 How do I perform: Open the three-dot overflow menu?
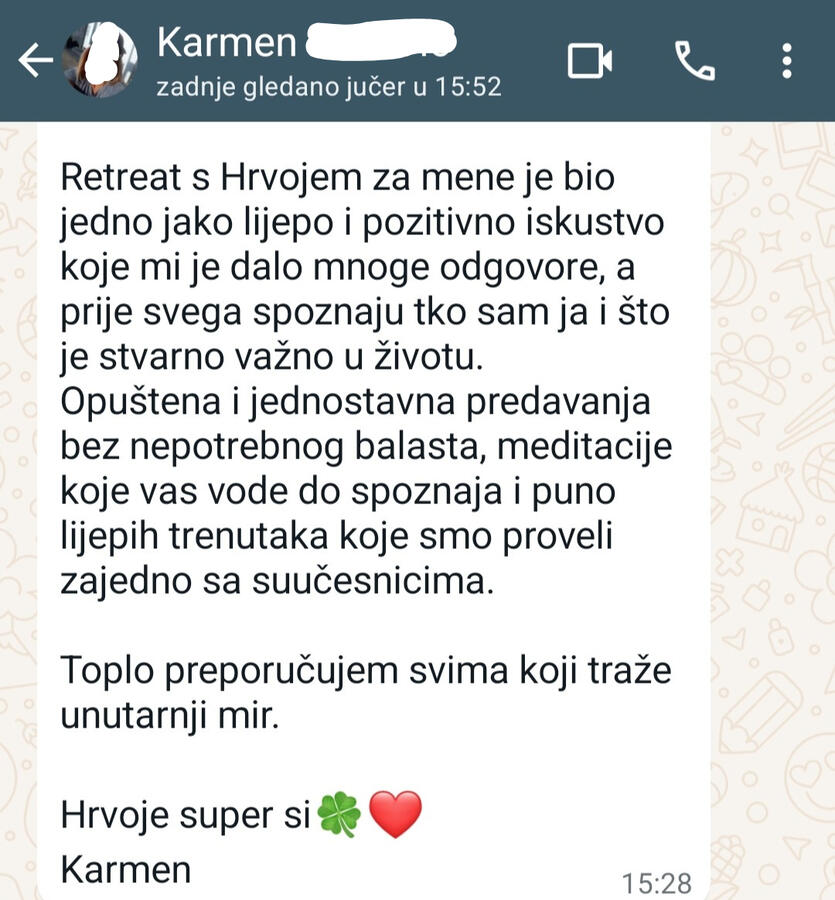[x=788, y=61]
